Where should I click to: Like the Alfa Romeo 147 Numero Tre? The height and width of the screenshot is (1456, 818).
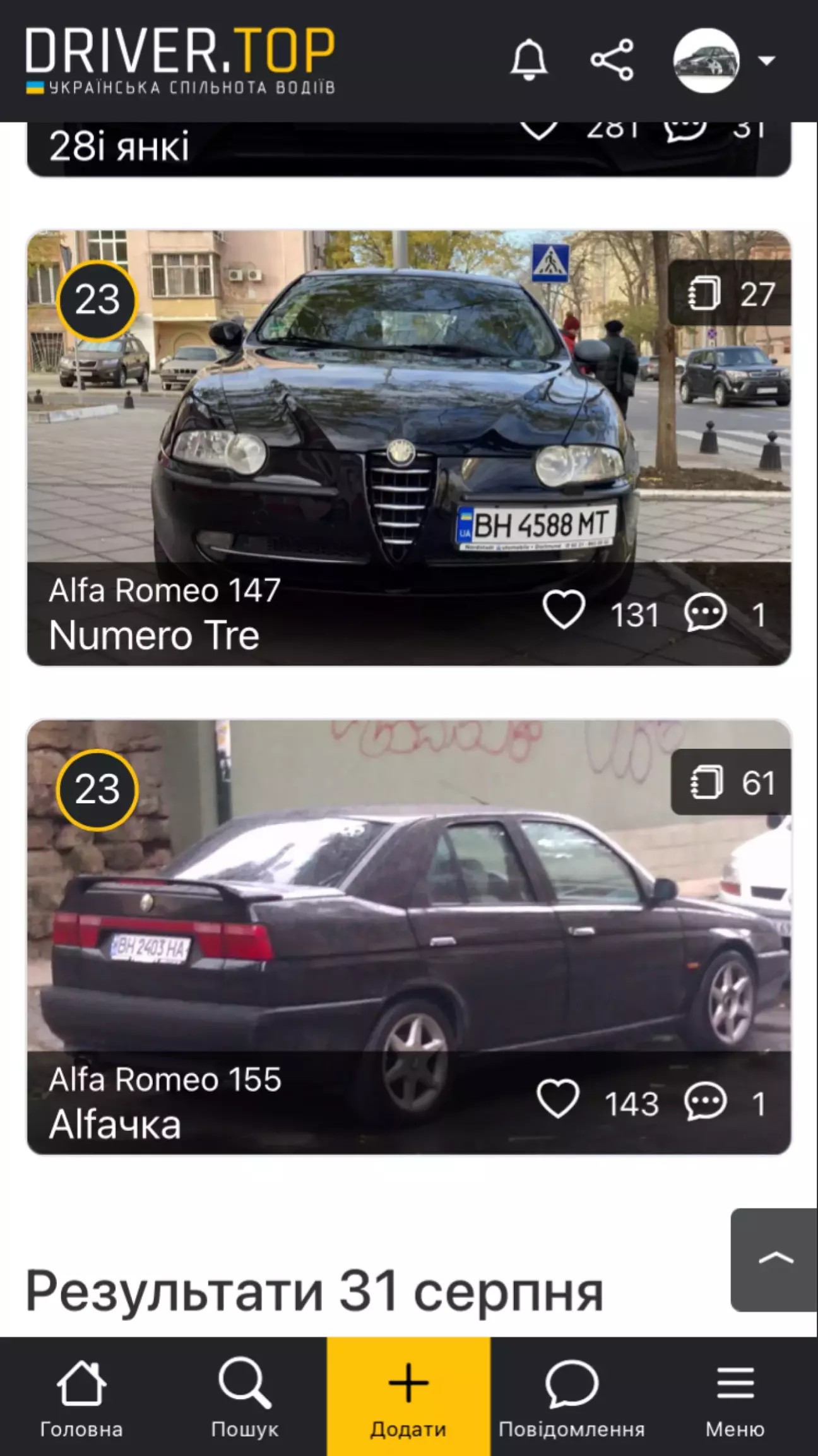click(564, 611)
